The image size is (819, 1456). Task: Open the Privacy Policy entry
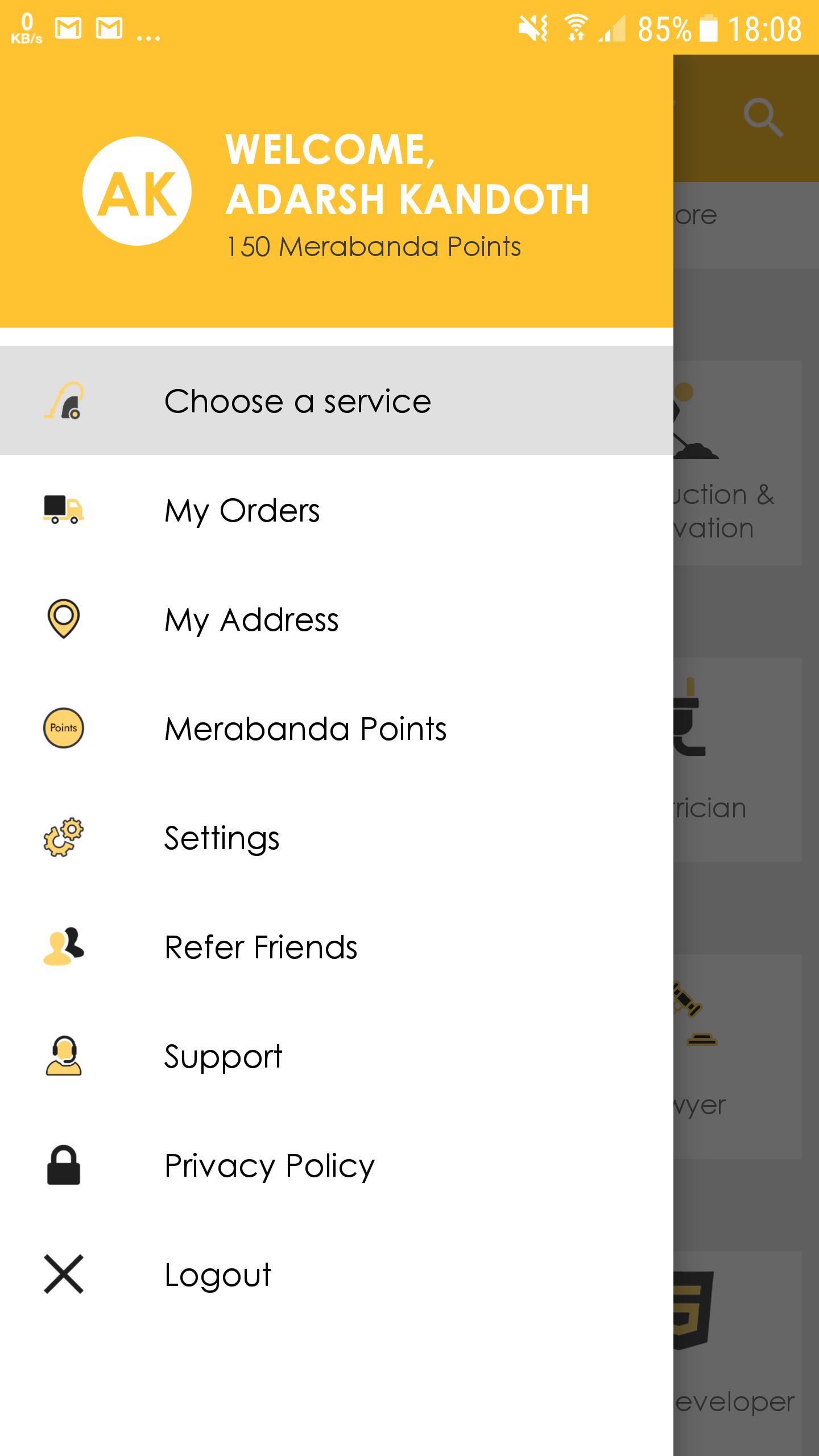click(x=268, y=1163)
